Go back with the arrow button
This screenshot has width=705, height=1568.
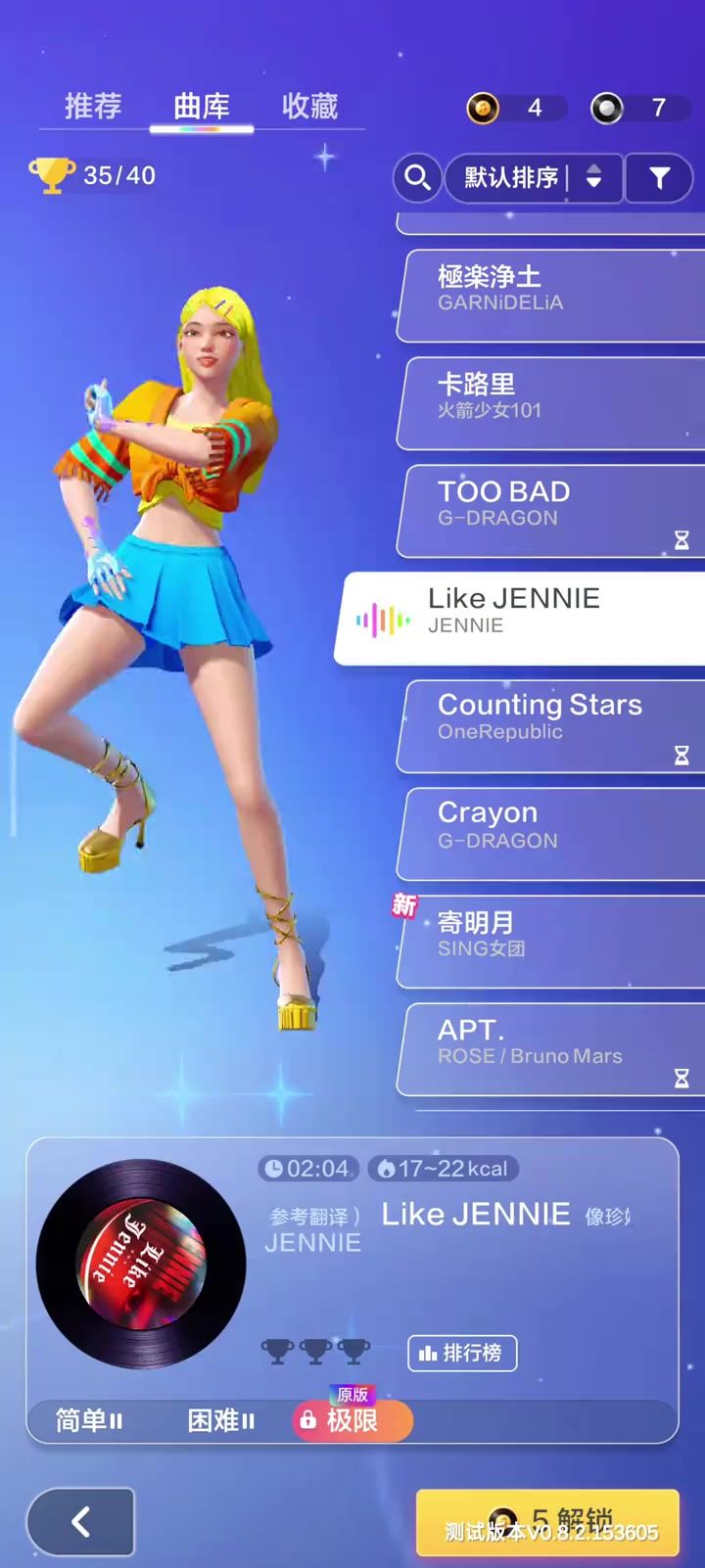(x=80, y=1521)
